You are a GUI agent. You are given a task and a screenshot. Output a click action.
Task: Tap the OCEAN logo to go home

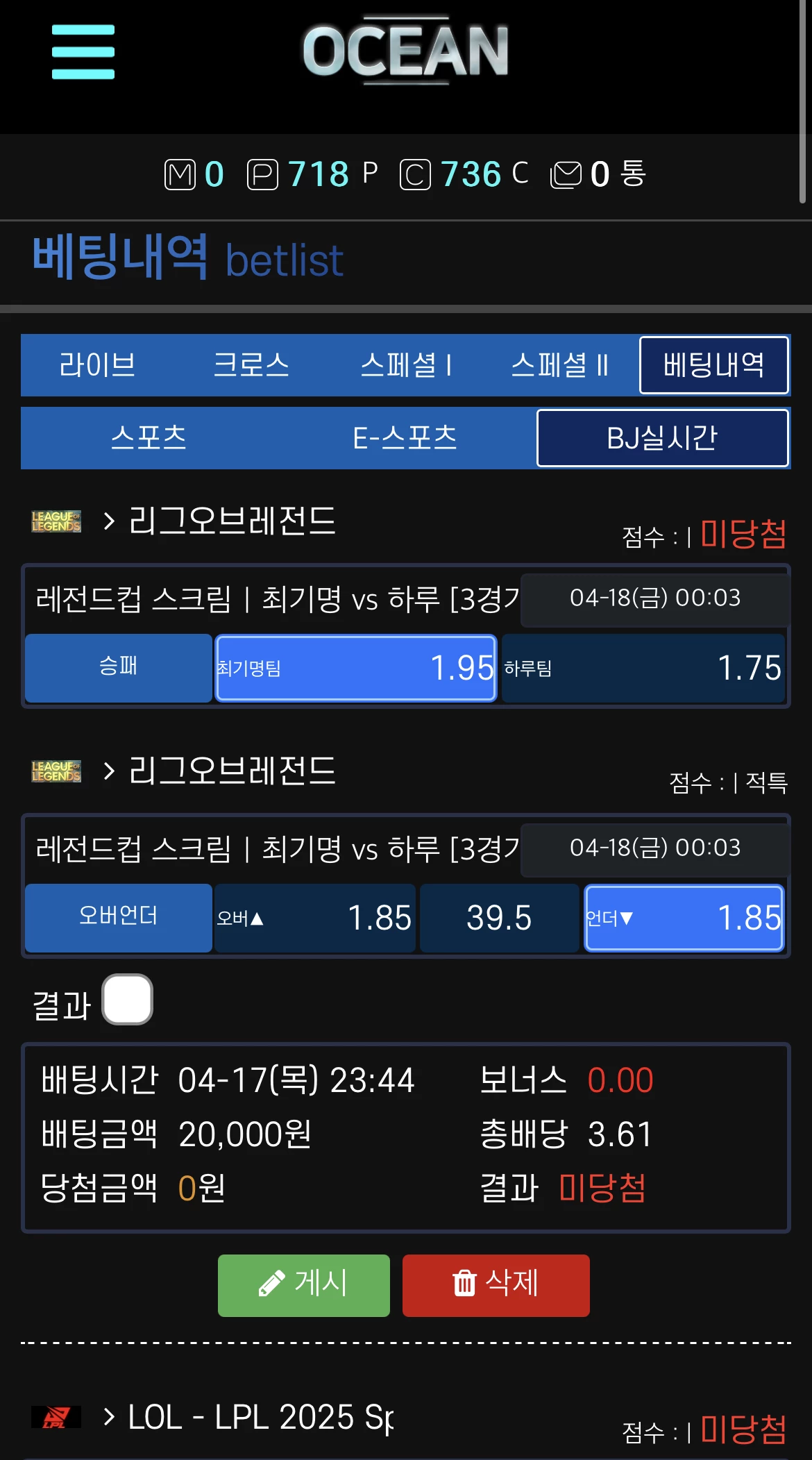point(406,51)
